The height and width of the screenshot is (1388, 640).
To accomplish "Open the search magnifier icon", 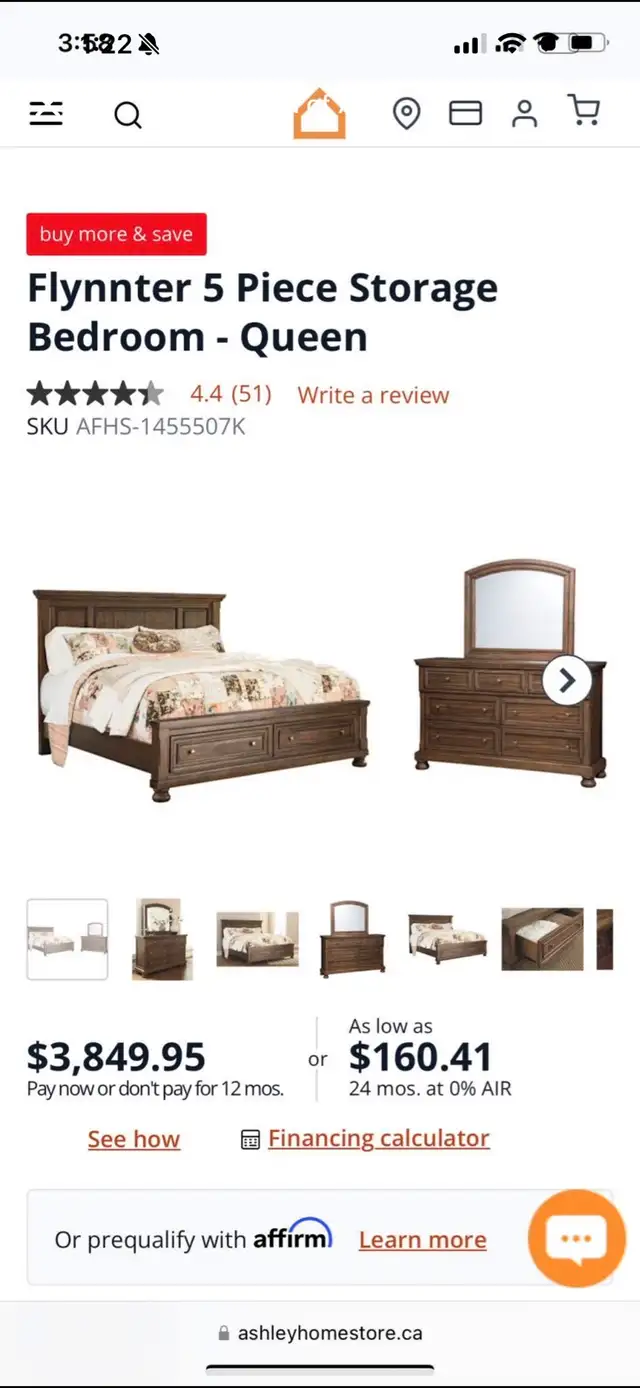I will click(128, 115).
